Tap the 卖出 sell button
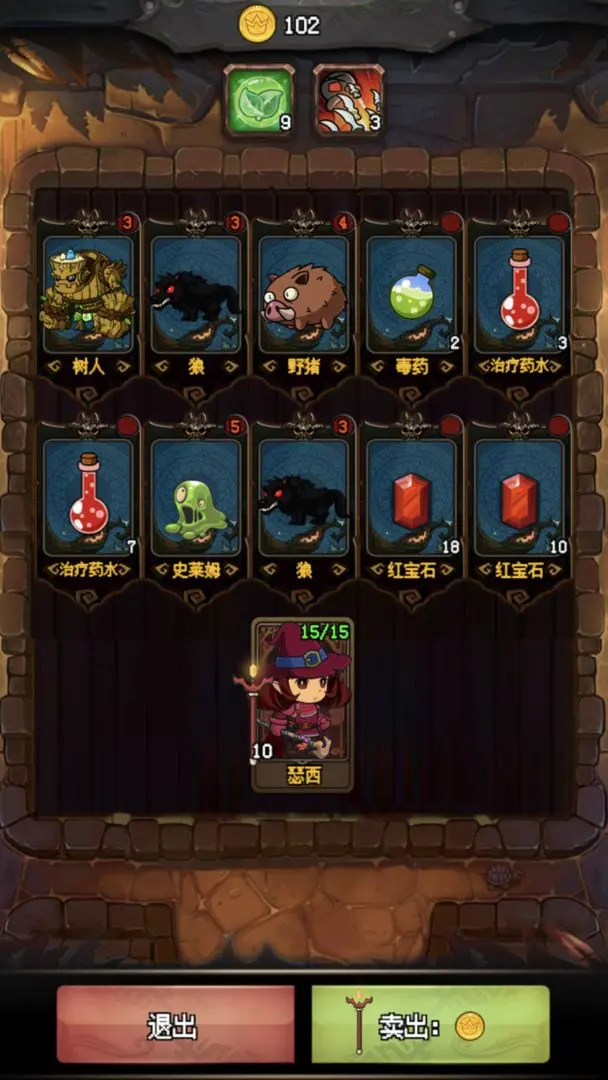 click(x=430, y=1024)
